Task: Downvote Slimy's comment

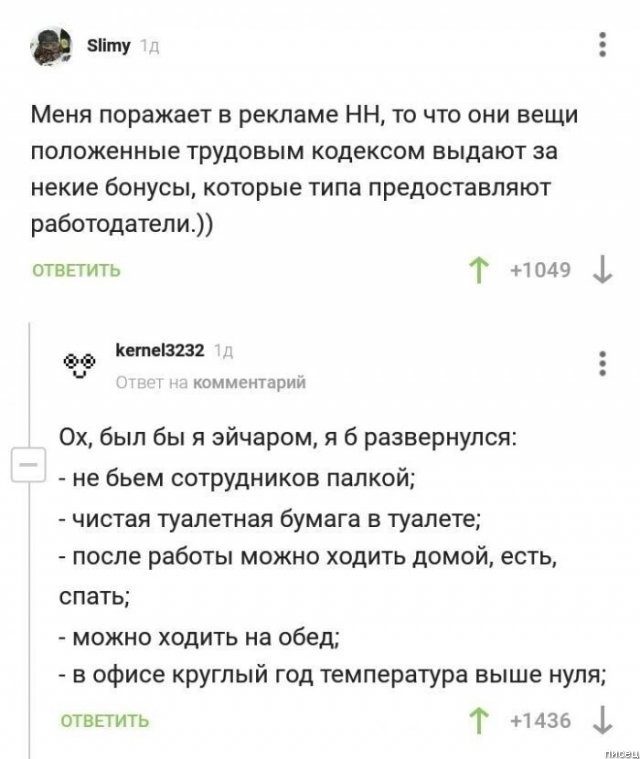Action: tap(602, 269)
